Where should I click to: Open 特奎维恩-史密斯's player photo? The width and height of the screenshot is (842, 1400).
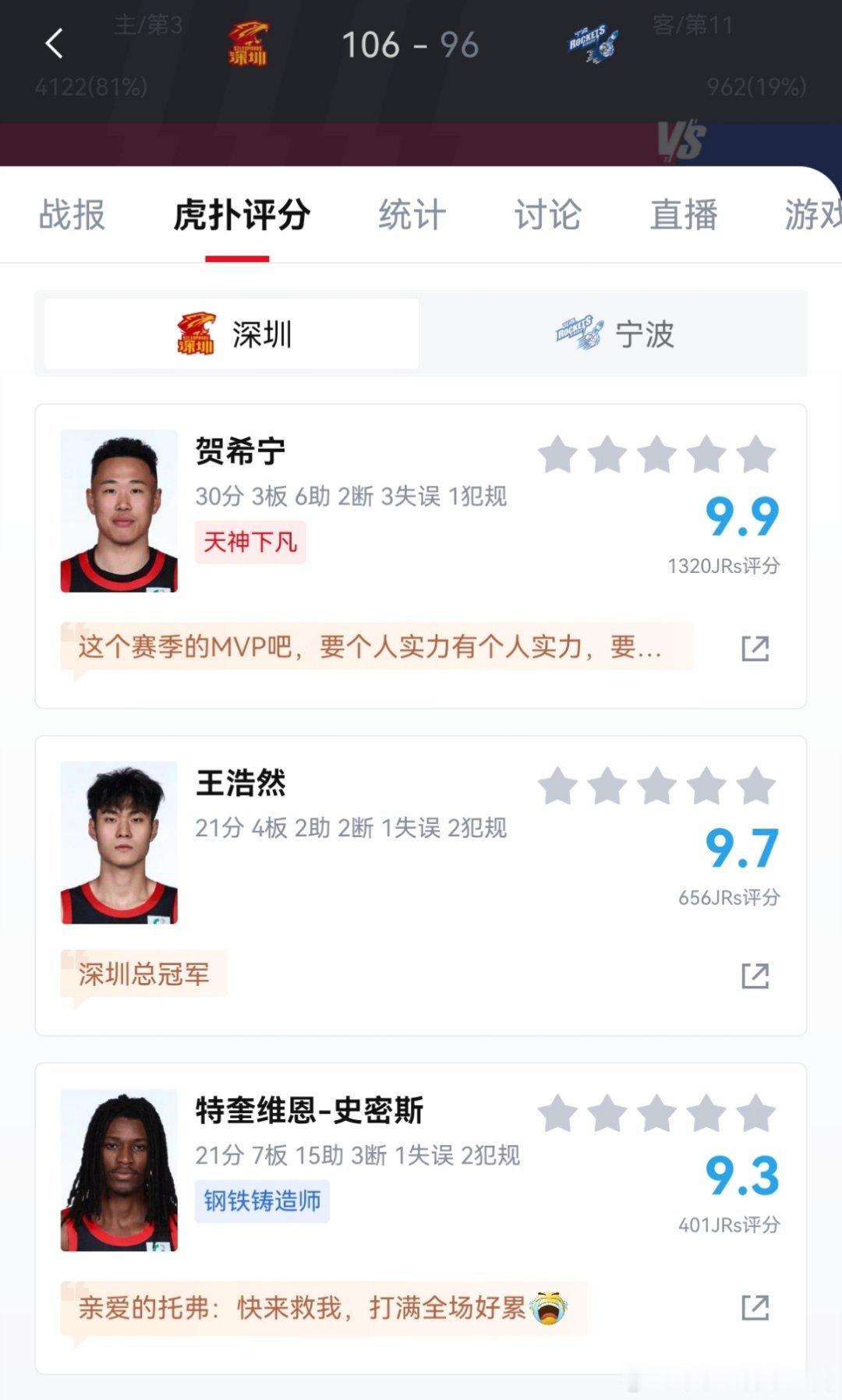[x=117, y=1169]
